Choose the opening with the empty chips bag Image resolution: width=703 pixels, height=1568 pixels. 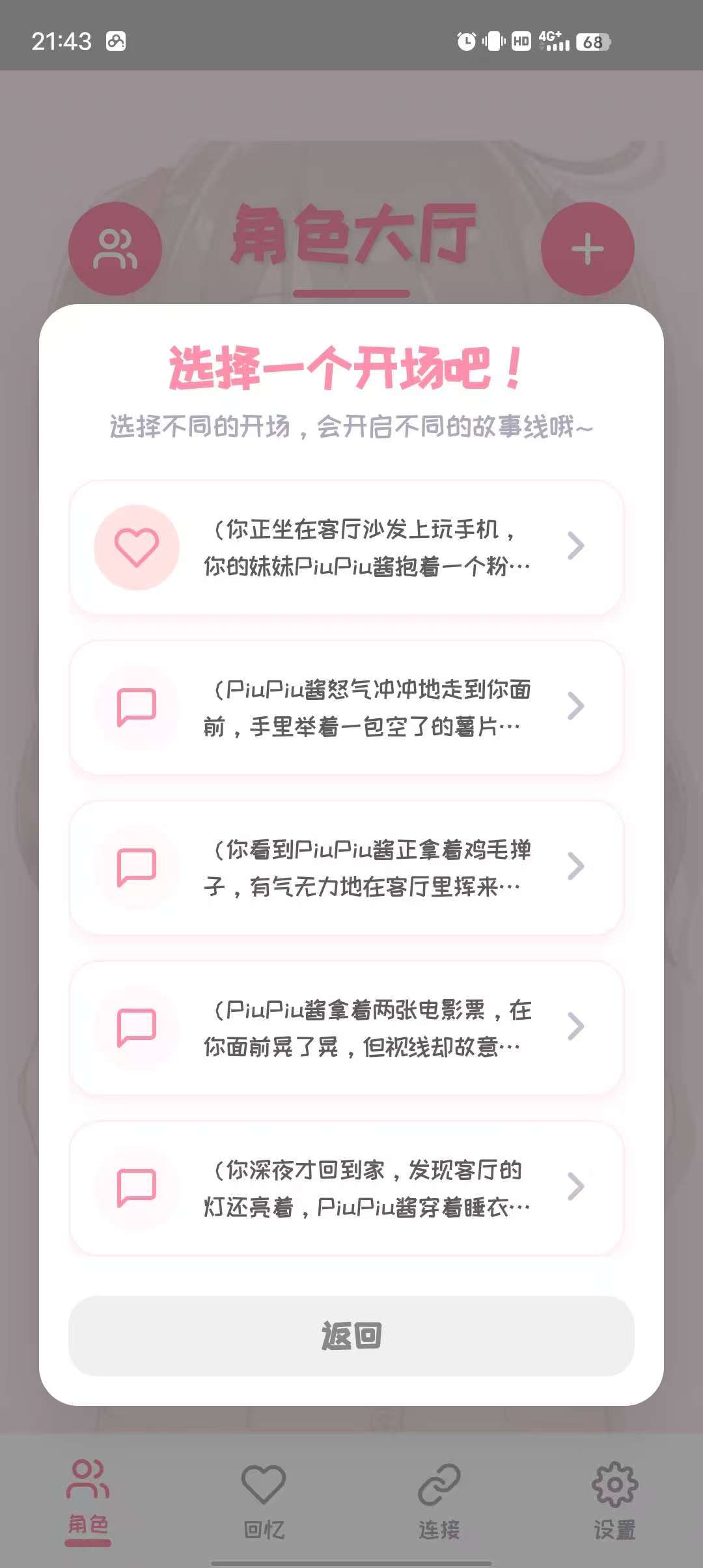coord(346,708)
